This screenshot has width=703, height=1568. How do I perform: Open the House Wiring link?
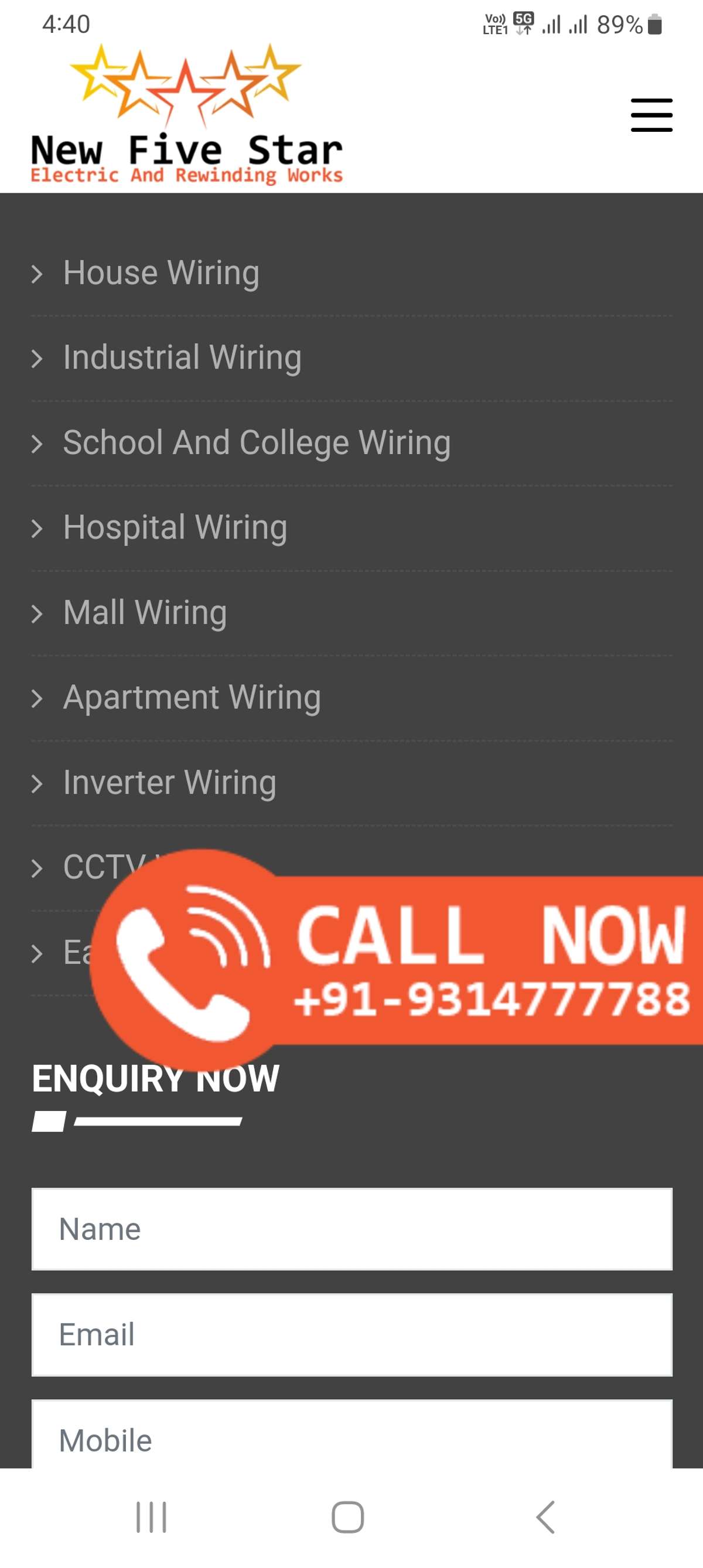pos(161,272)
